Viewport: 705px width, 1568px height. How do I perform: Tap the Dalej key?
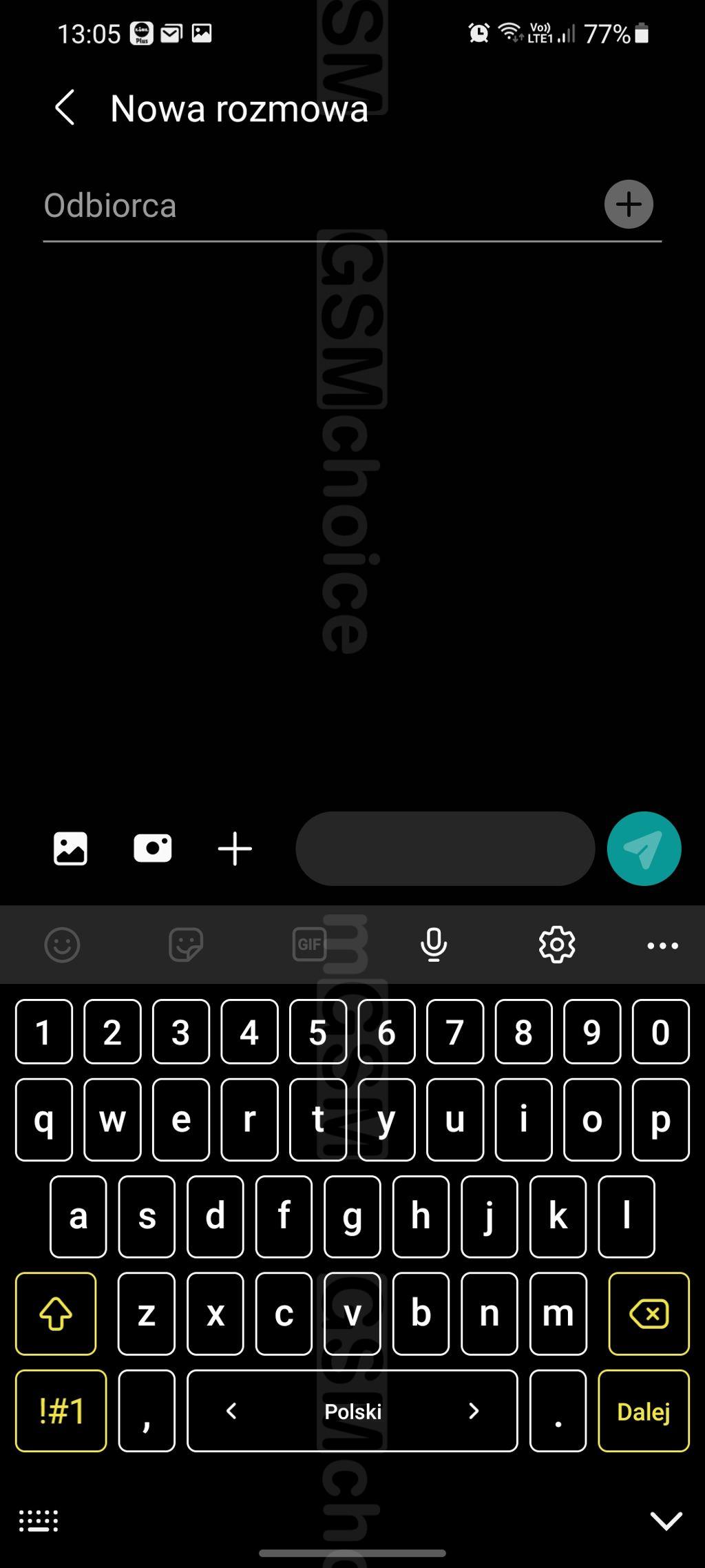point(644,1412)
